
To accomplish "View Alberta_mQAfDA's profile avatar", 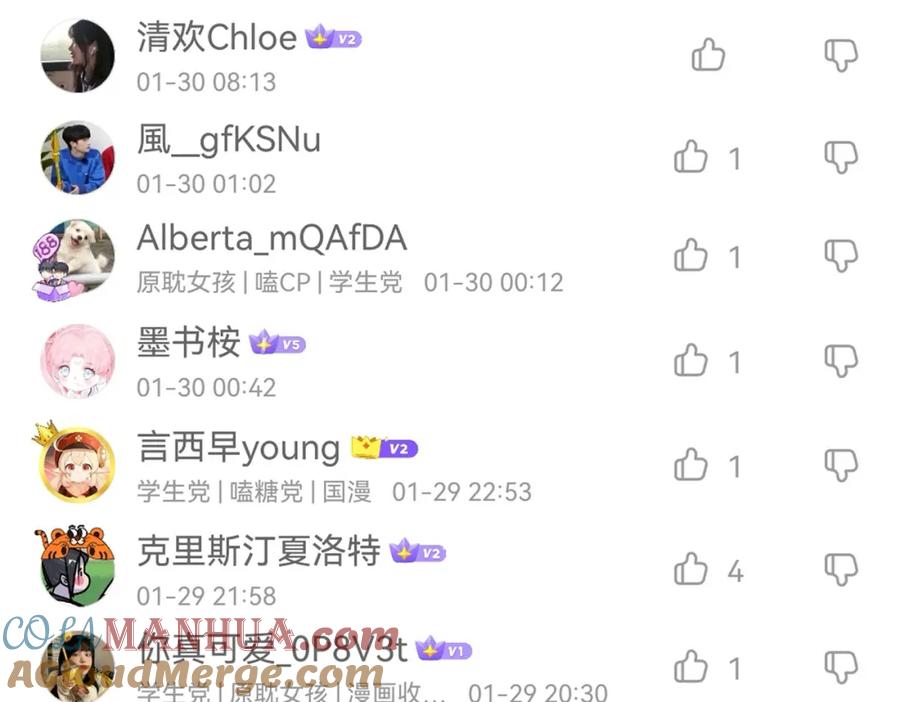I will click(x=75, y=259).
